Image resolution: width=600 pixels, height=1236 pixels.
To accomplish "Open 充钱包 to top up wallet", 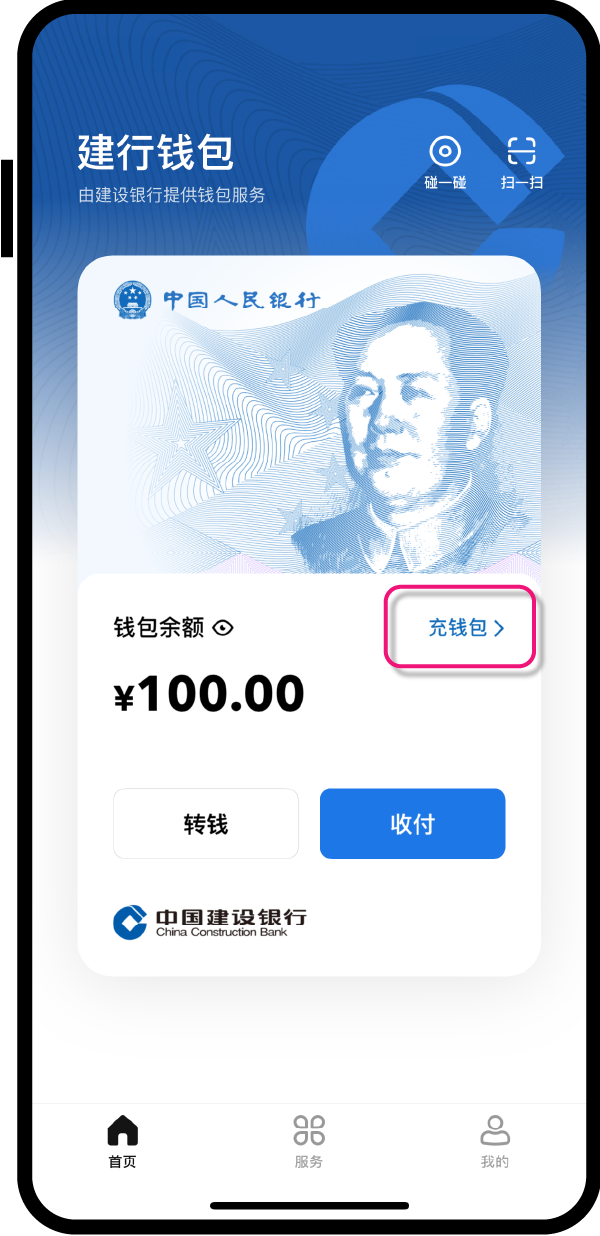I will (x=466, y=628).
